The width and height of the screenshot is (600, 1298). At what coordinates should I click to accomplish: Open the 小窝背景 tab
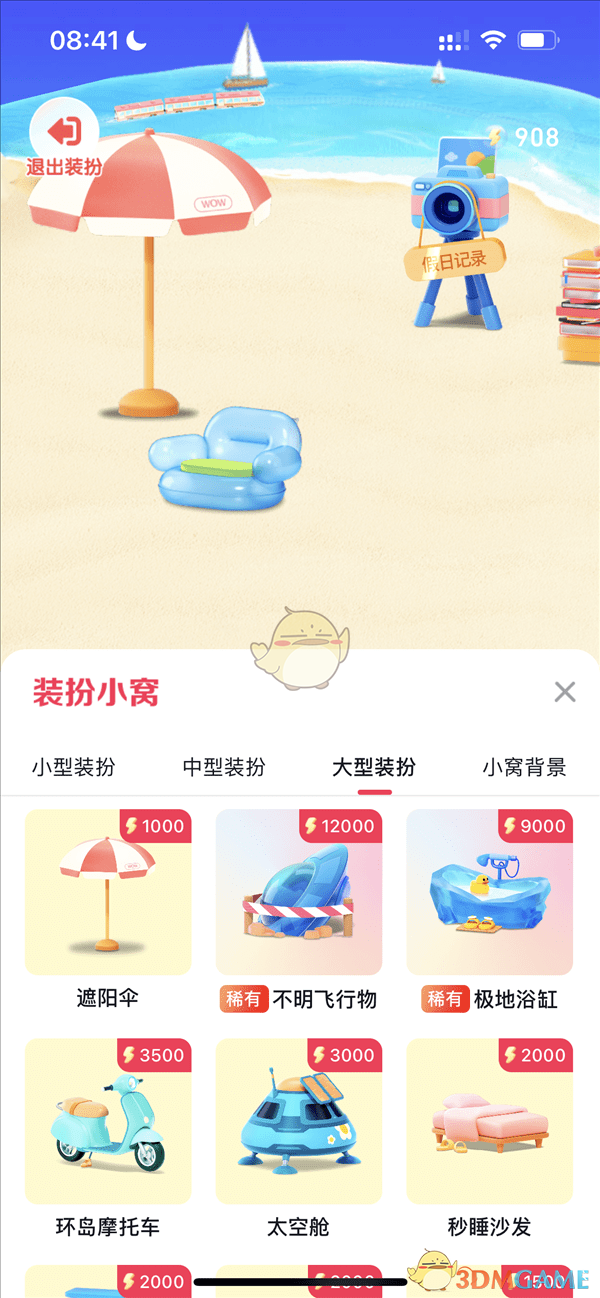click(524, 767)
